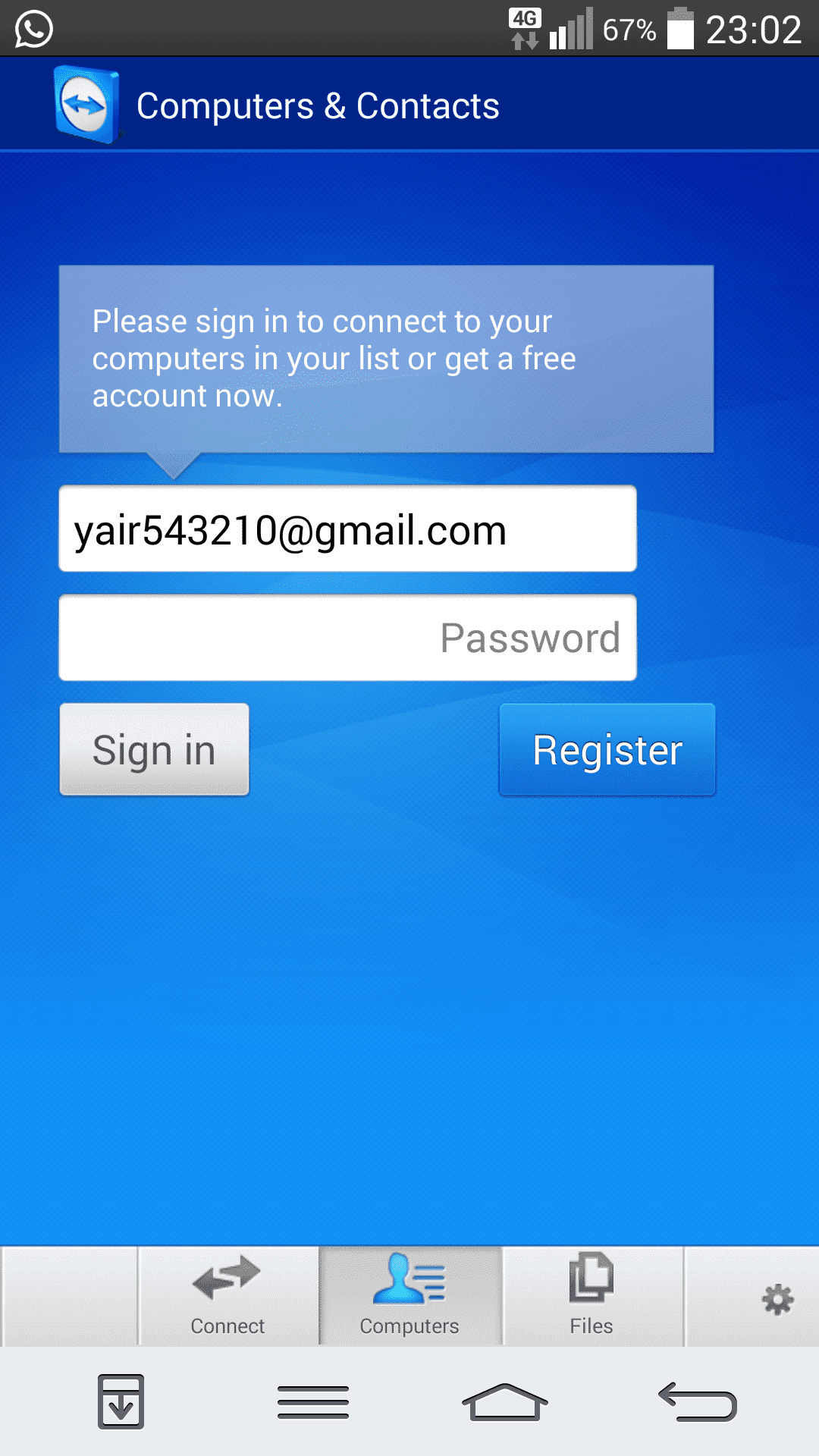
Task: Tap the email address field
Action: point(347,529)
